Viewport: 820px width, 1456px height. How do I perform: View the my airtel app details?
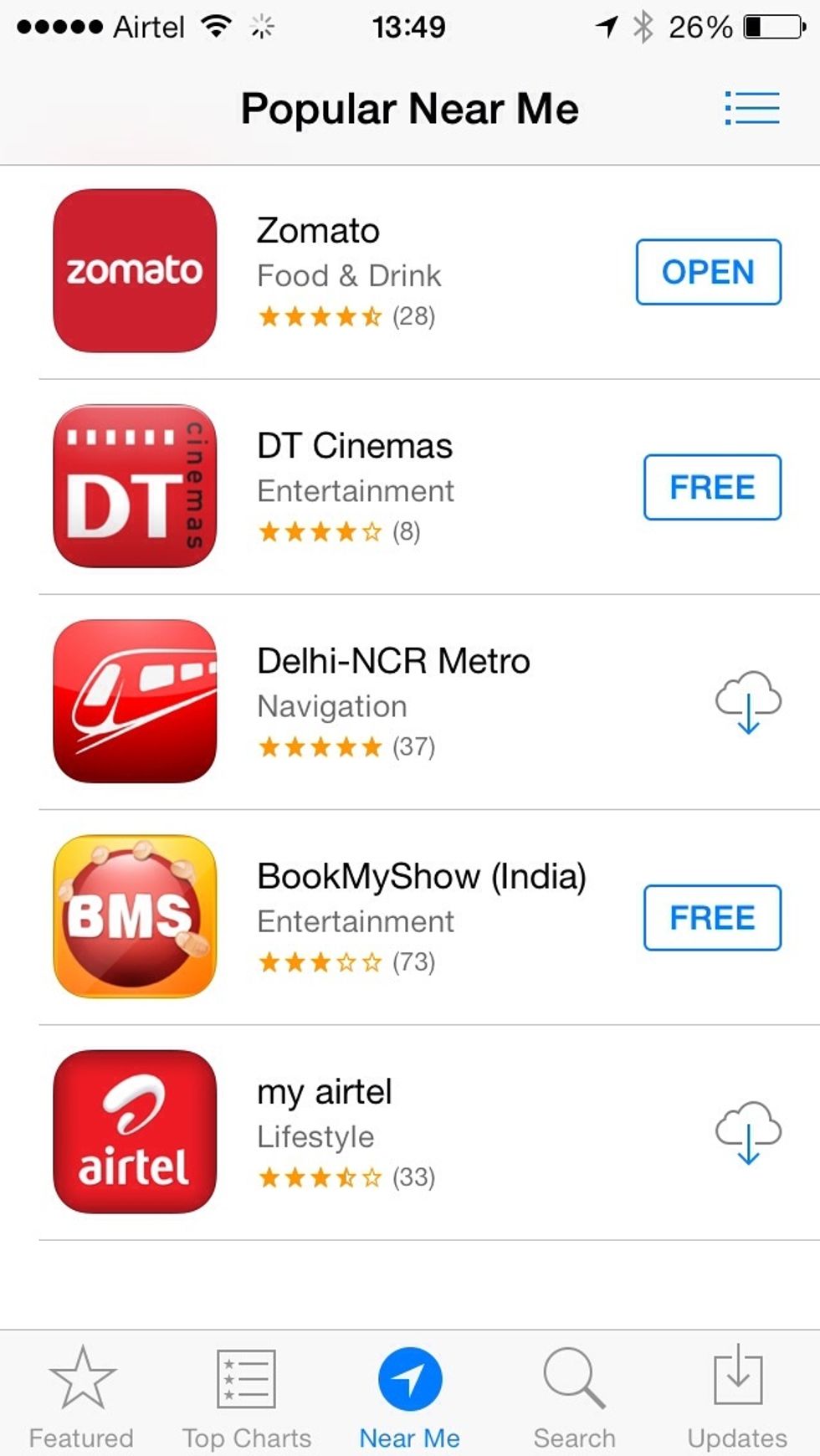tap(324, 1092)
